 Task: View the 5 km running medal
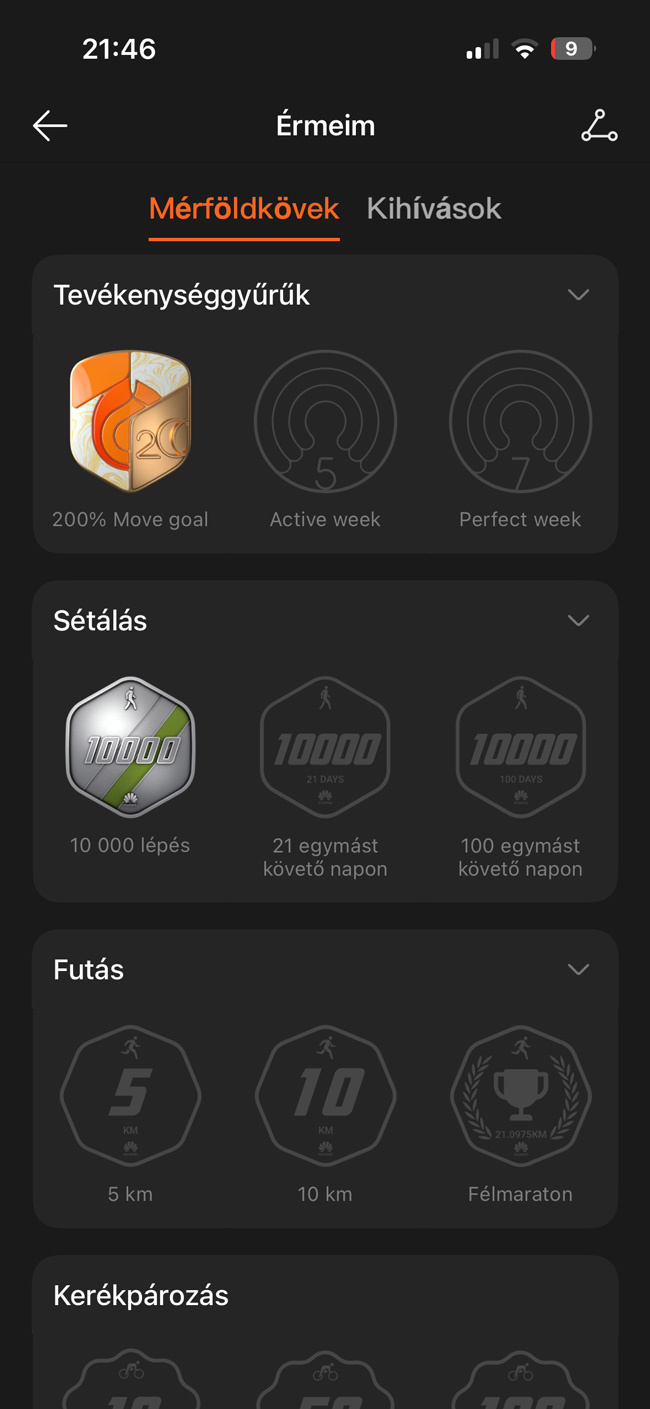130,1097
